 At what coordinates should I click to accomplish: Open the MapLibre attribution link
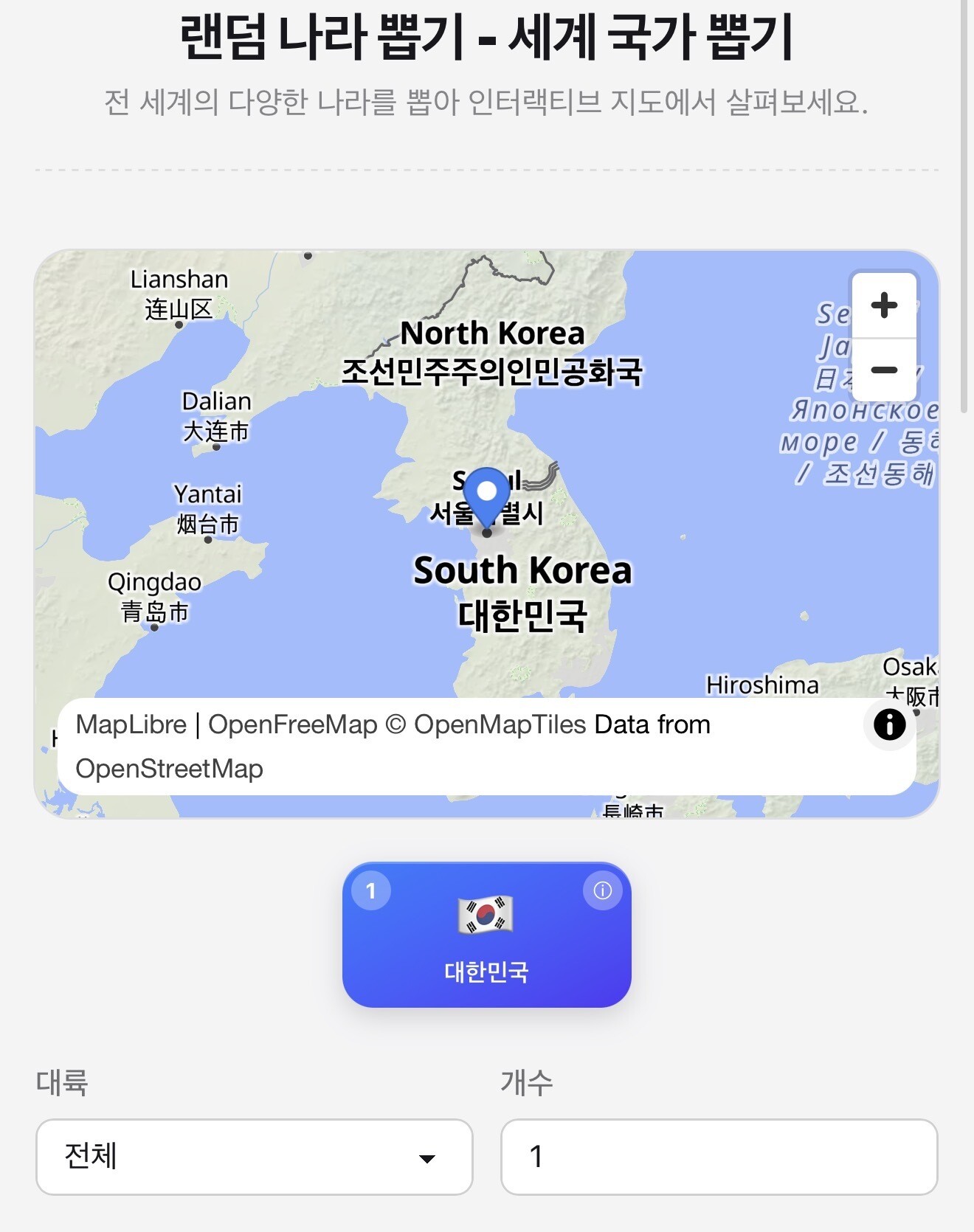point(131,724)
